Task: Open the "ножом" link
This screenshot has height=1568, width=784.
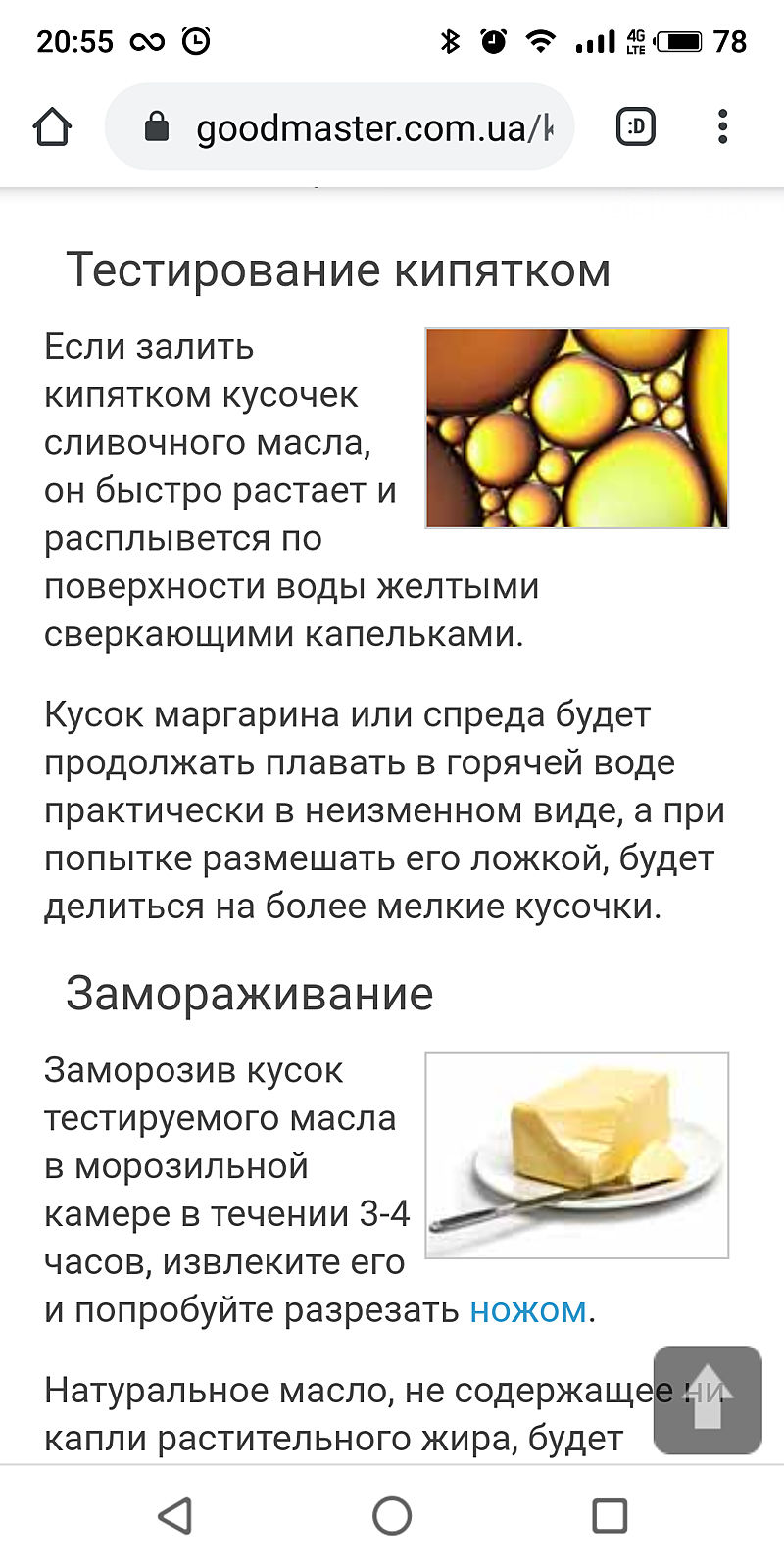Action: [527, 1310]
